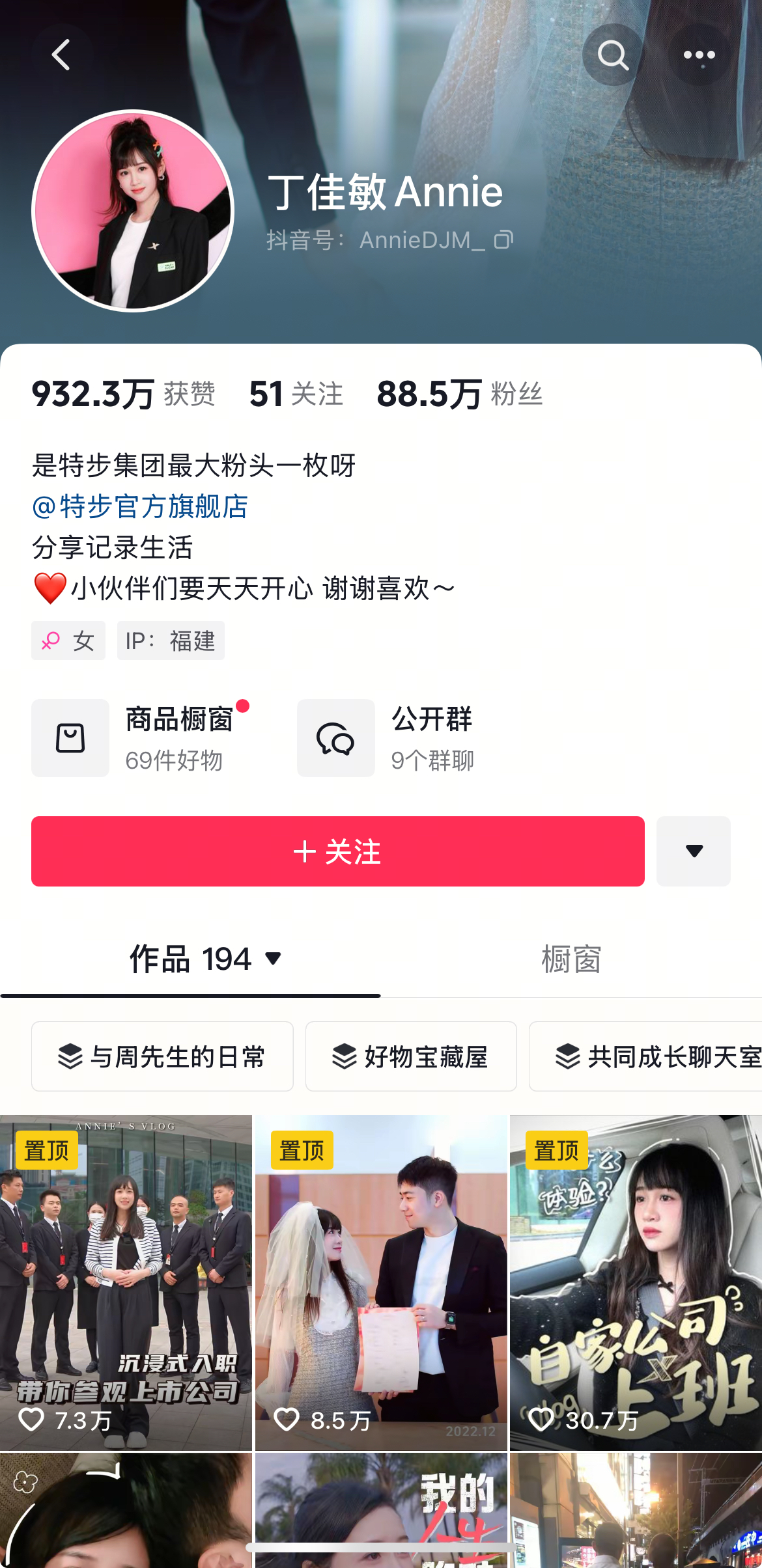
Task: Open @特步官方旗舰店 link in bio
Action: click(x=140, y=506)
